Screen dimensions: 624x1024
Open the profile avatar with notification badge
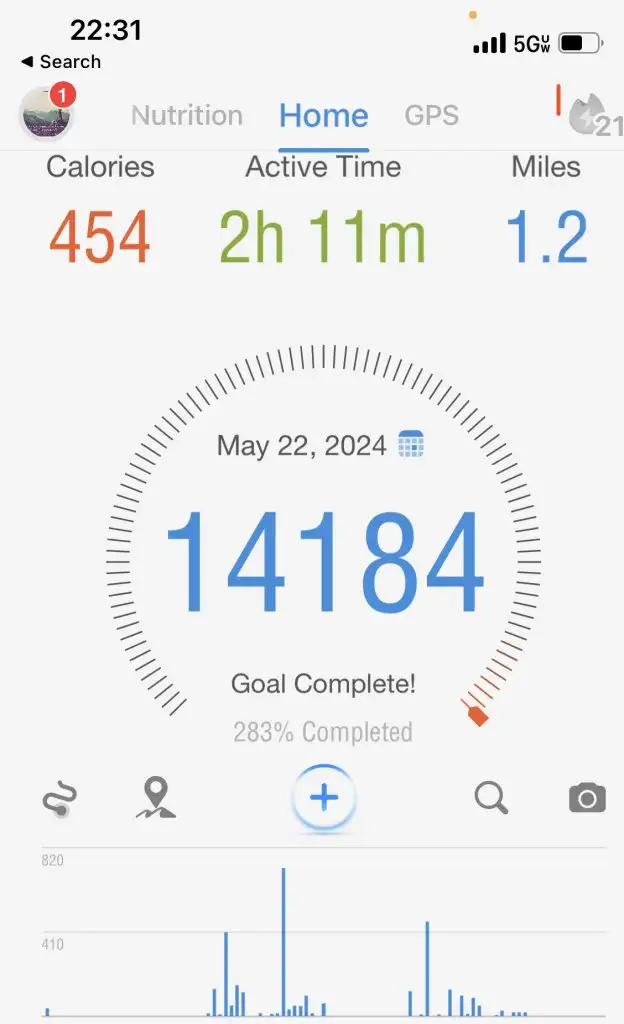46,115
